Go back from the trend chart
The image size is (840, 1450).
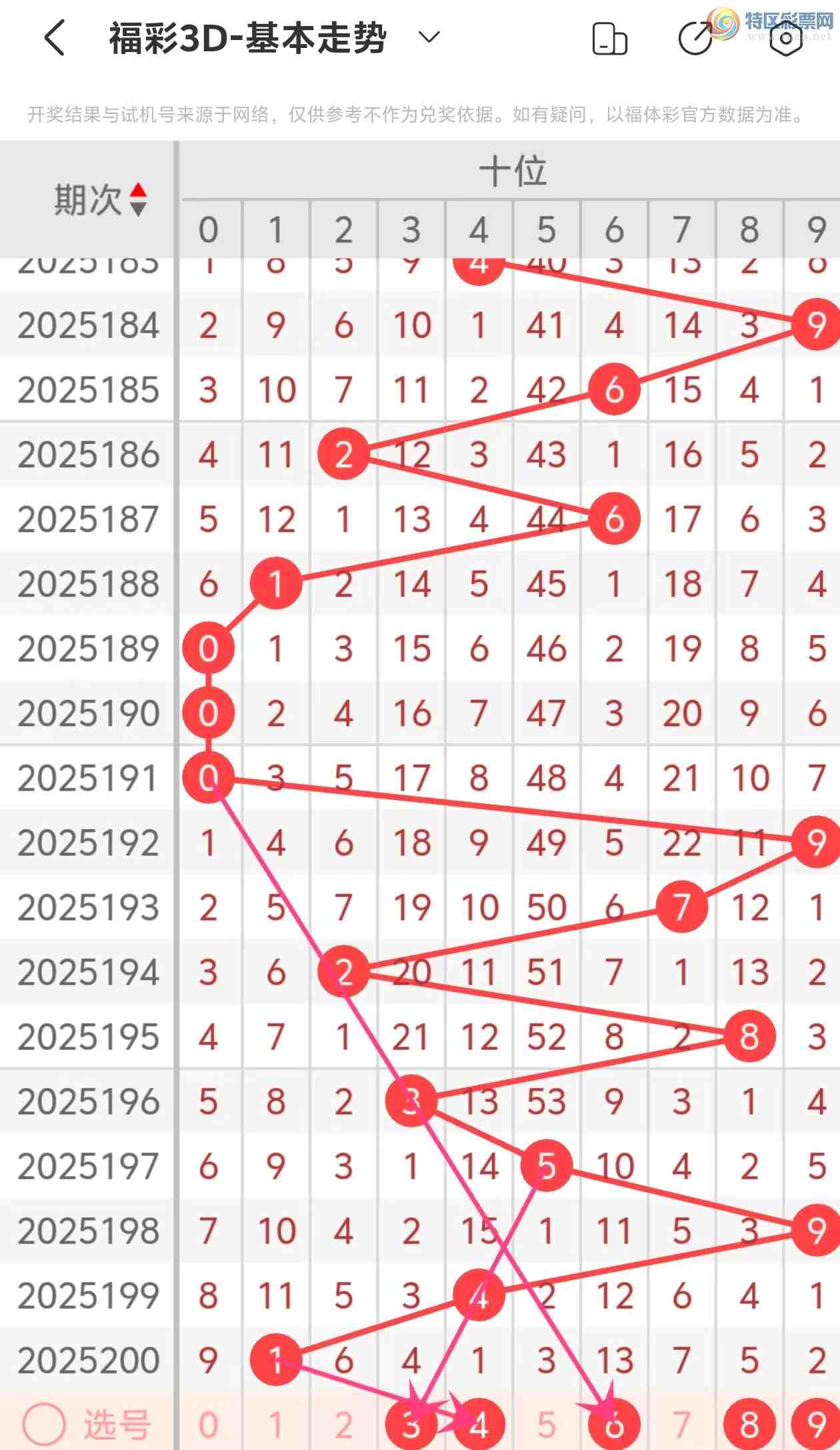click(x=55, y=37)
